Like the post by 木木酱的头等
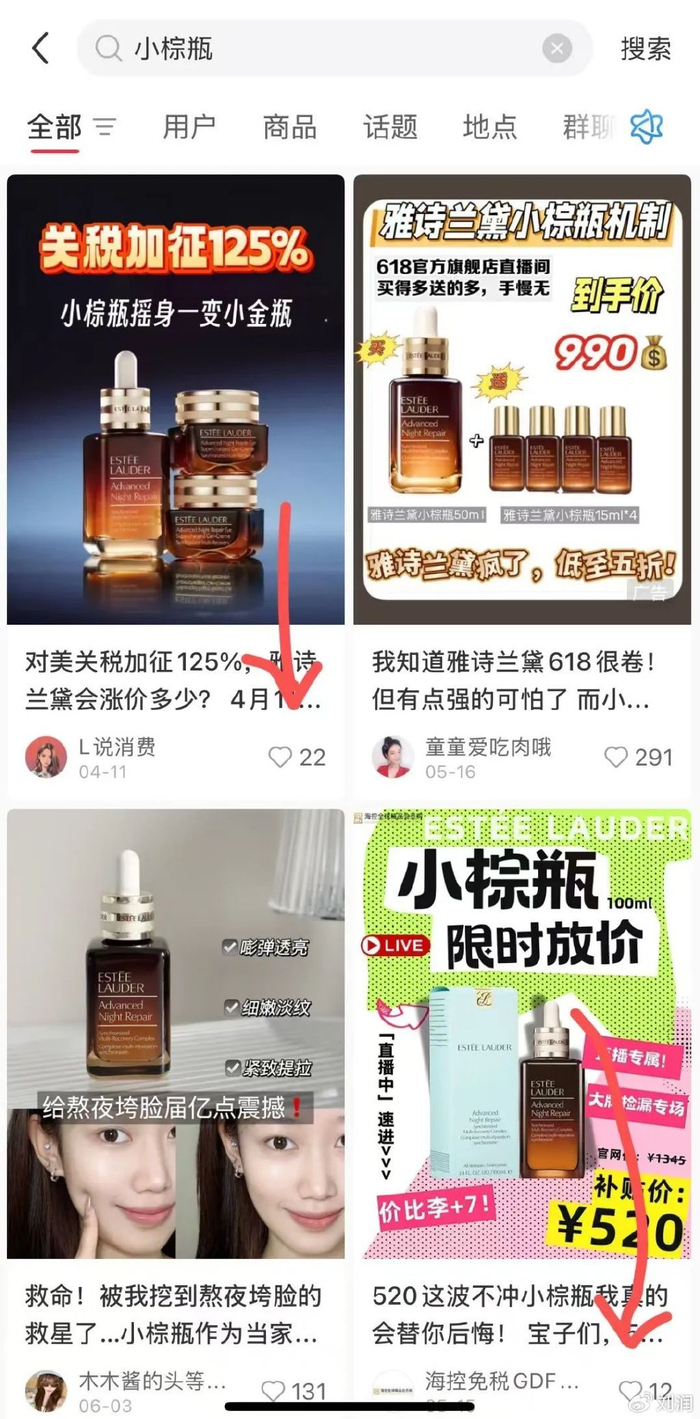Viewport: 700px width, 1419px height. (x=272, y=1390)
